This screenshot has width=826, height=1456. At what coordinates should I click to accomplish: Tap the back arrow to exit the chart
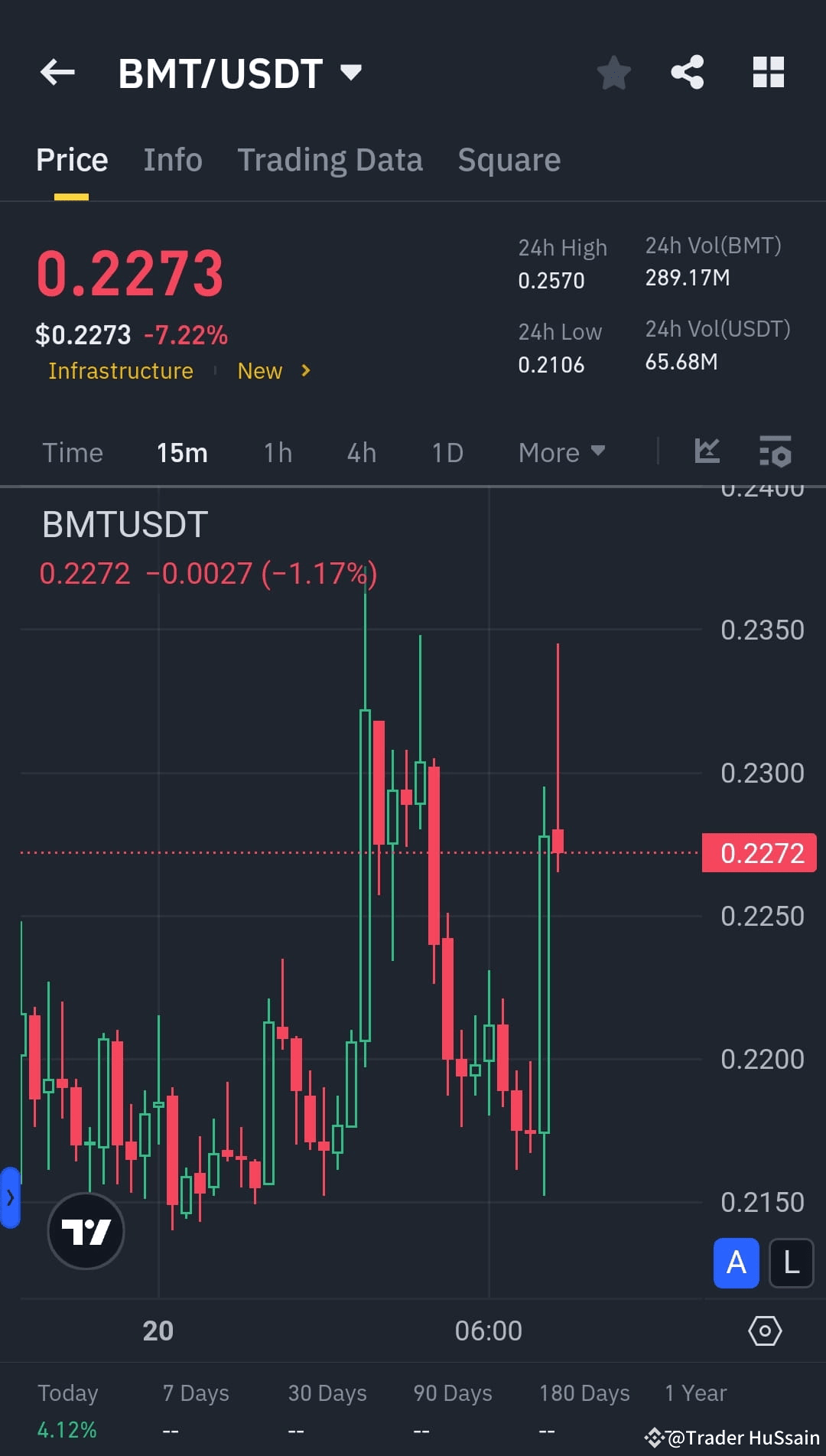[x=57, y=72]
